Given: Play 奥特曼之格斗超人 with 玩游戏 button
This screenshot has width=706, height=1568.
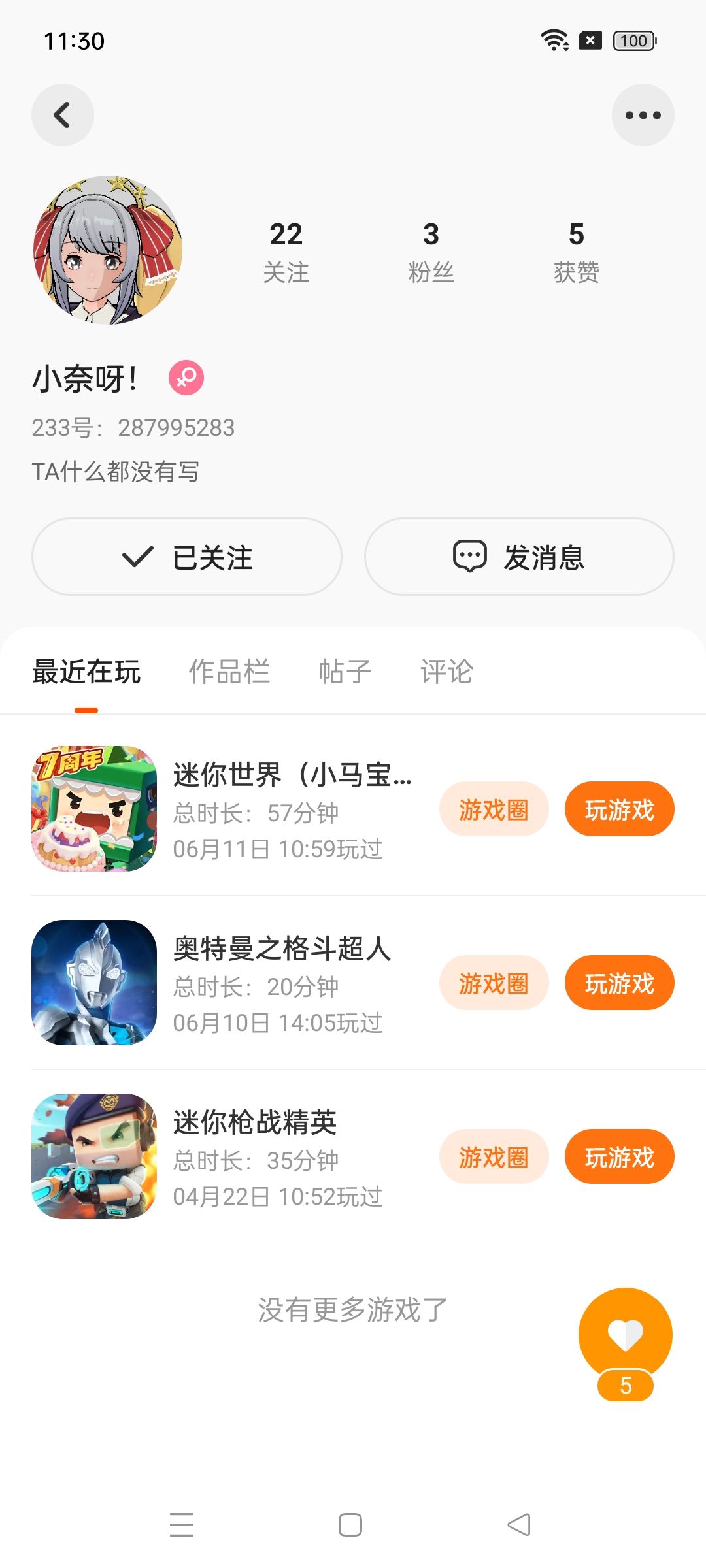Looking at the screenshot, I should click(619, 983).
